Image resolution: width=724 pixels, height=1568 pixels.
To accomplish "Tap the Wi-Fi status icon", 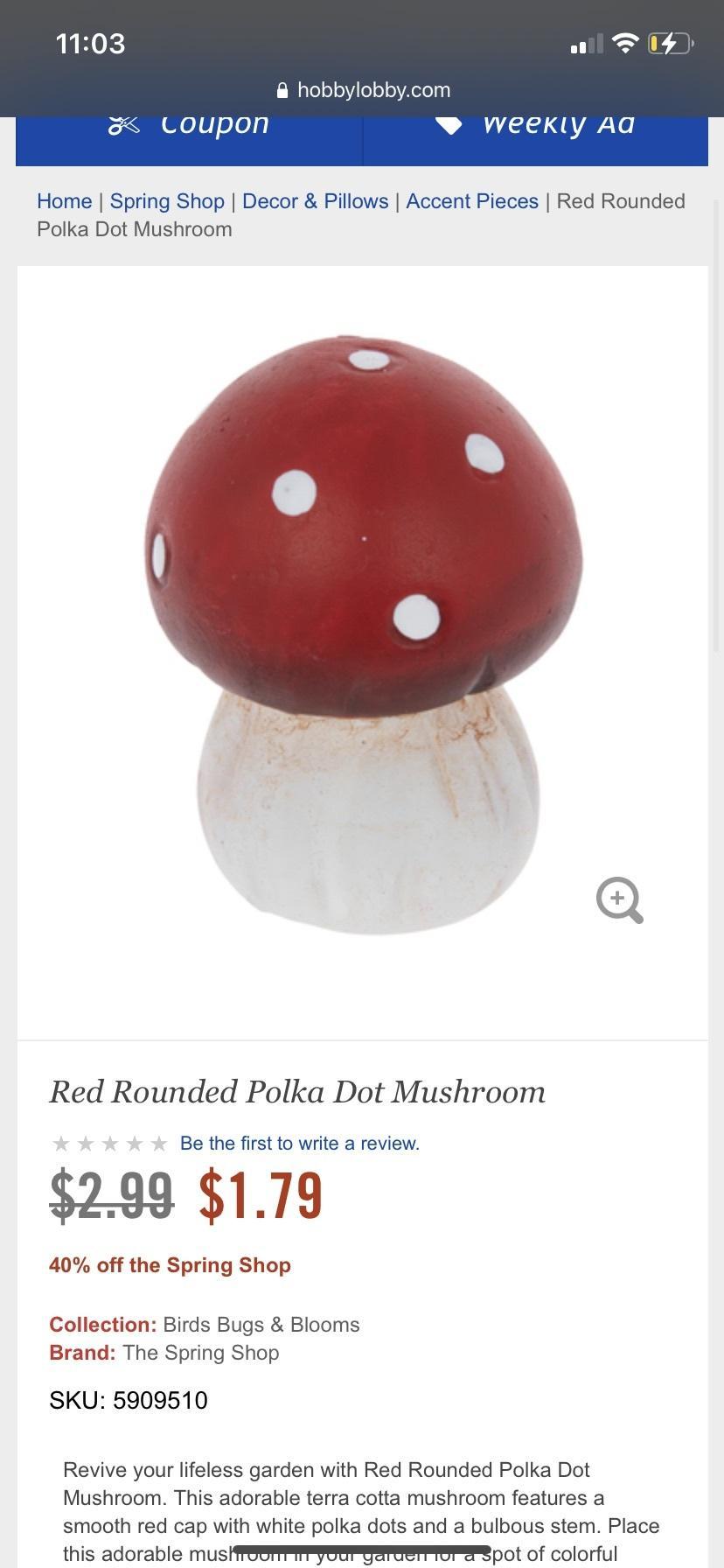I will click(627, 42).
